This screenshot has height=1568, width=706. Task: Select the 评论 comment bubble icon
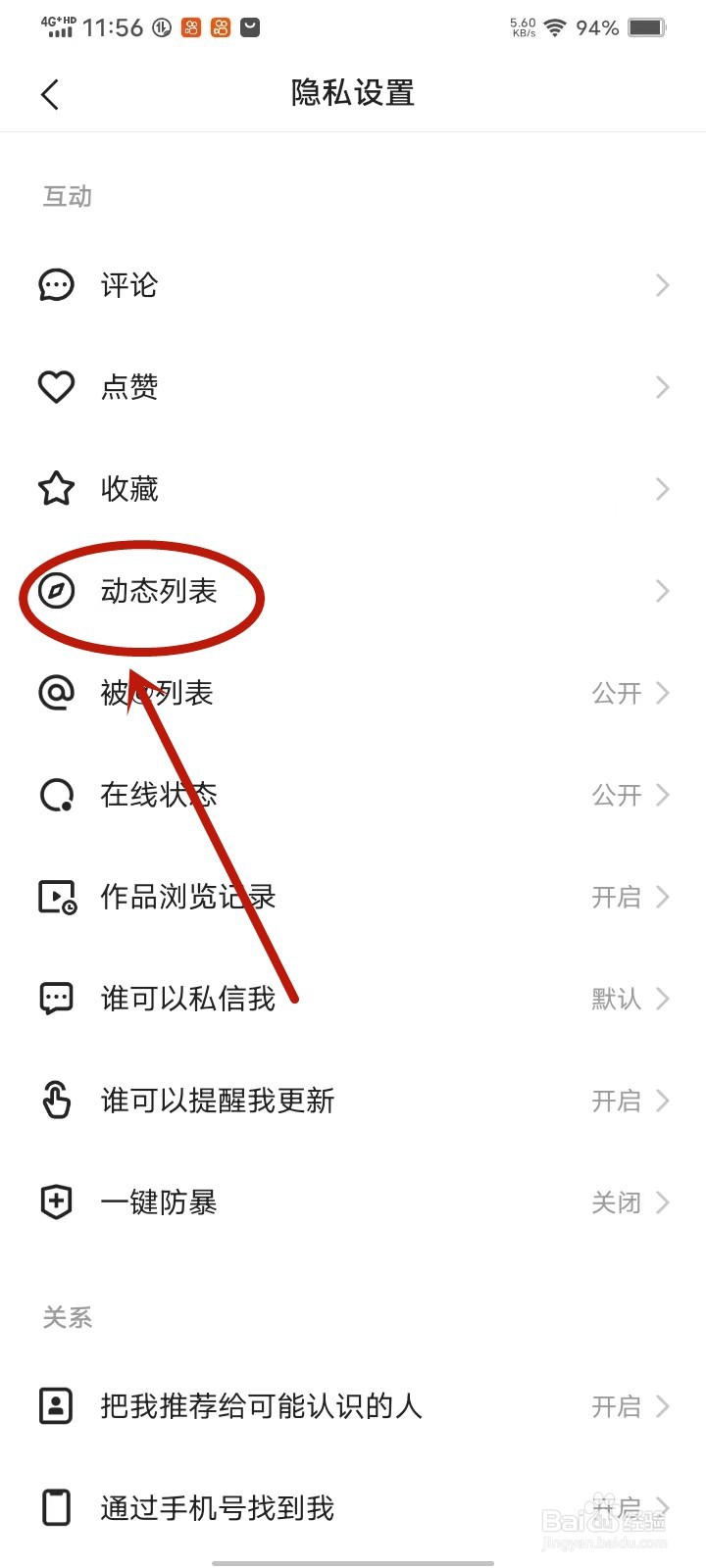click(57, 285)
